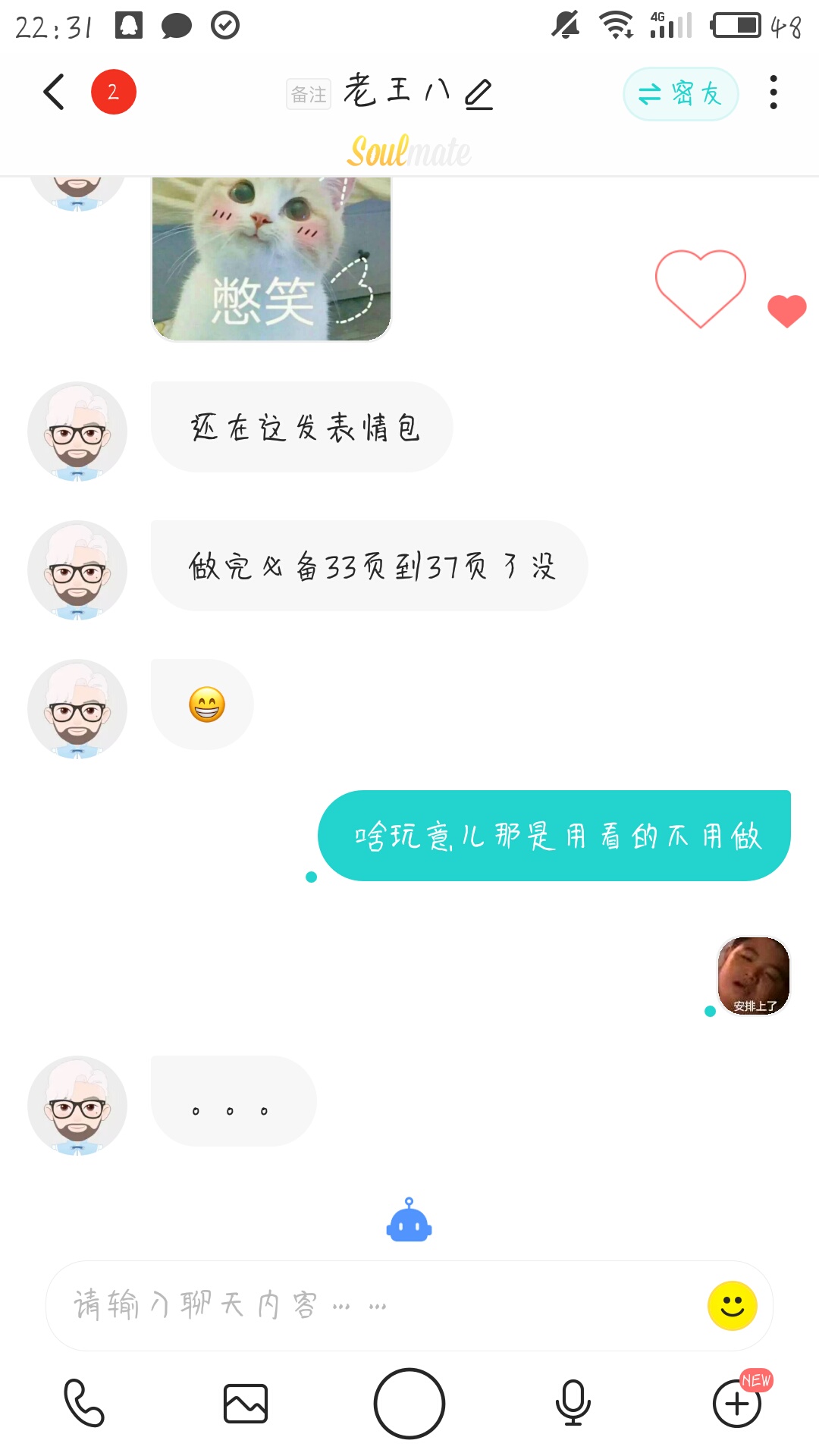Tap the large outlined heart
This screenshot has width=819, height=1456.
[x=701, y=288]
